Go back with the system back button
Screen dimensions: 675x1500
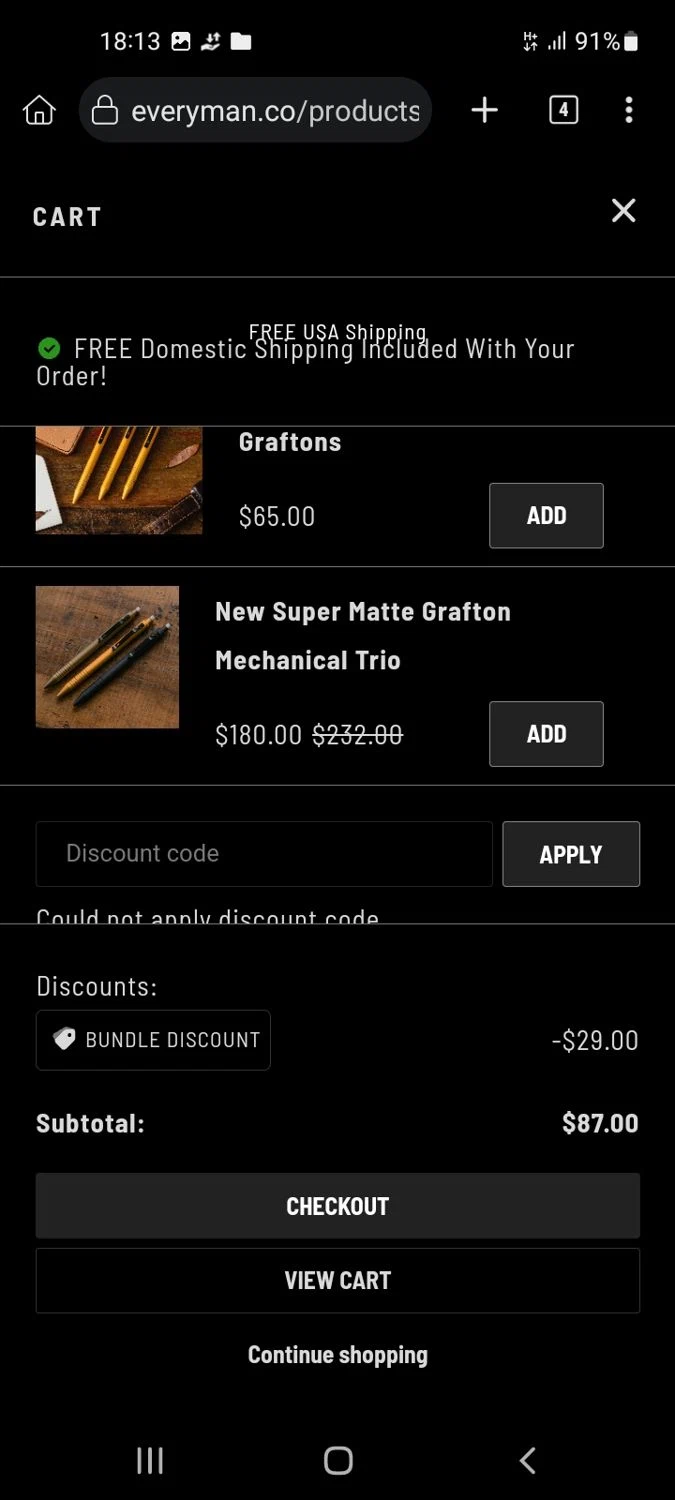coord(527,1461)
